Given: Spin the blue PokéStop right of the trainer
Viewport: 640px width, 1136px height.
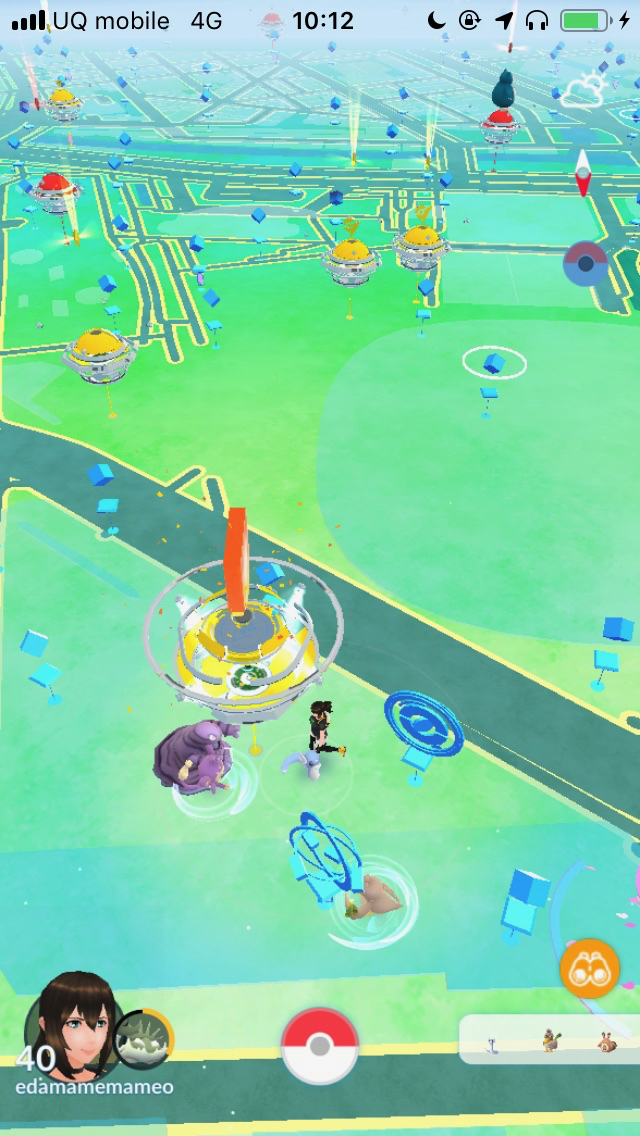Looking at the screenshot, I should click(424, 722).
